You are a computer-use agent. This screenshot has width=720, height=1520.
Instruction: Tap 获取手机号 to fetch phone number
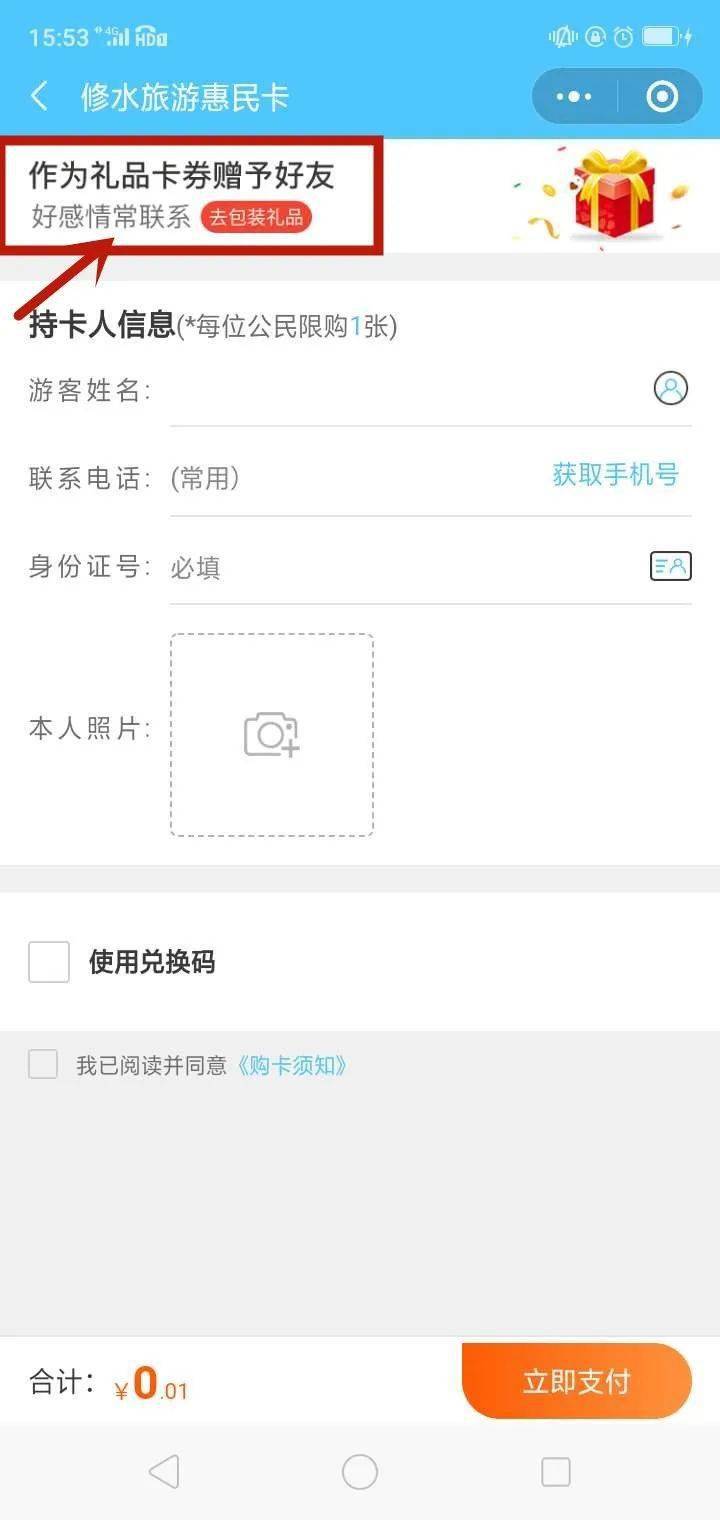pyautogui.click(x=615, y=475)
